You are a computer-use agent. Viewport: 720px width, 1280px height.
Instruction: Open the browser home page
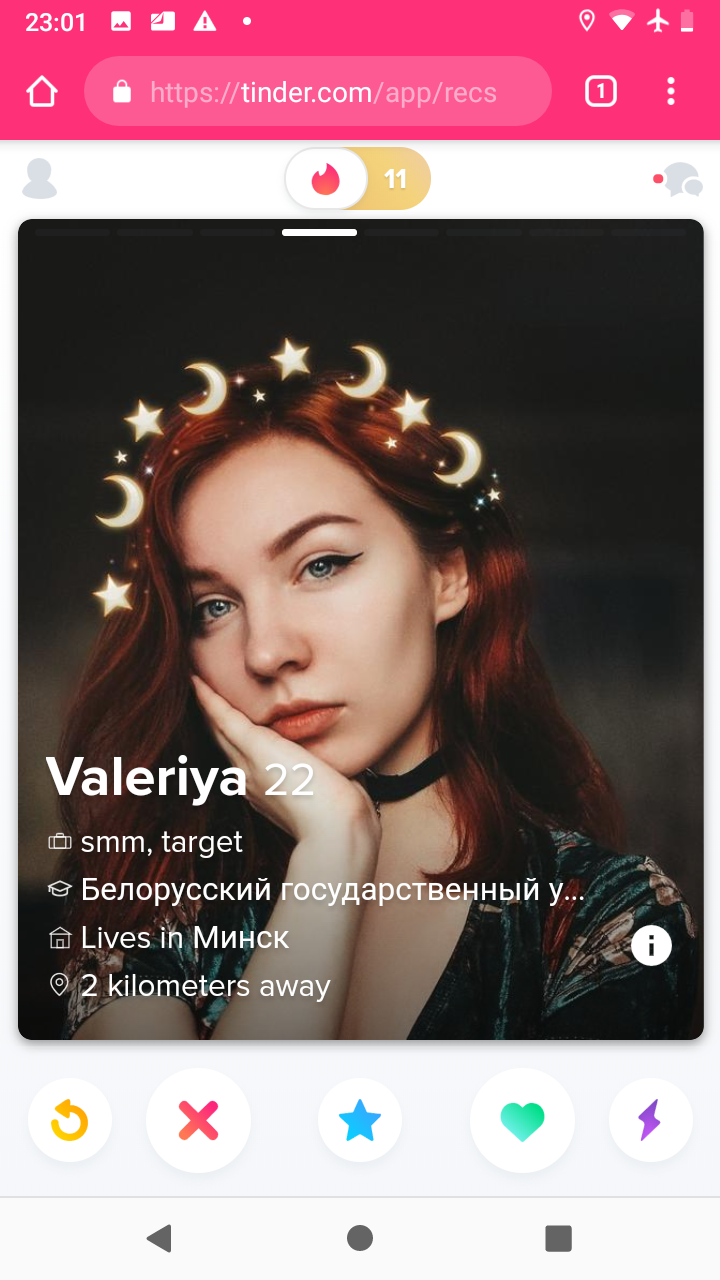(x=42, y=92)
